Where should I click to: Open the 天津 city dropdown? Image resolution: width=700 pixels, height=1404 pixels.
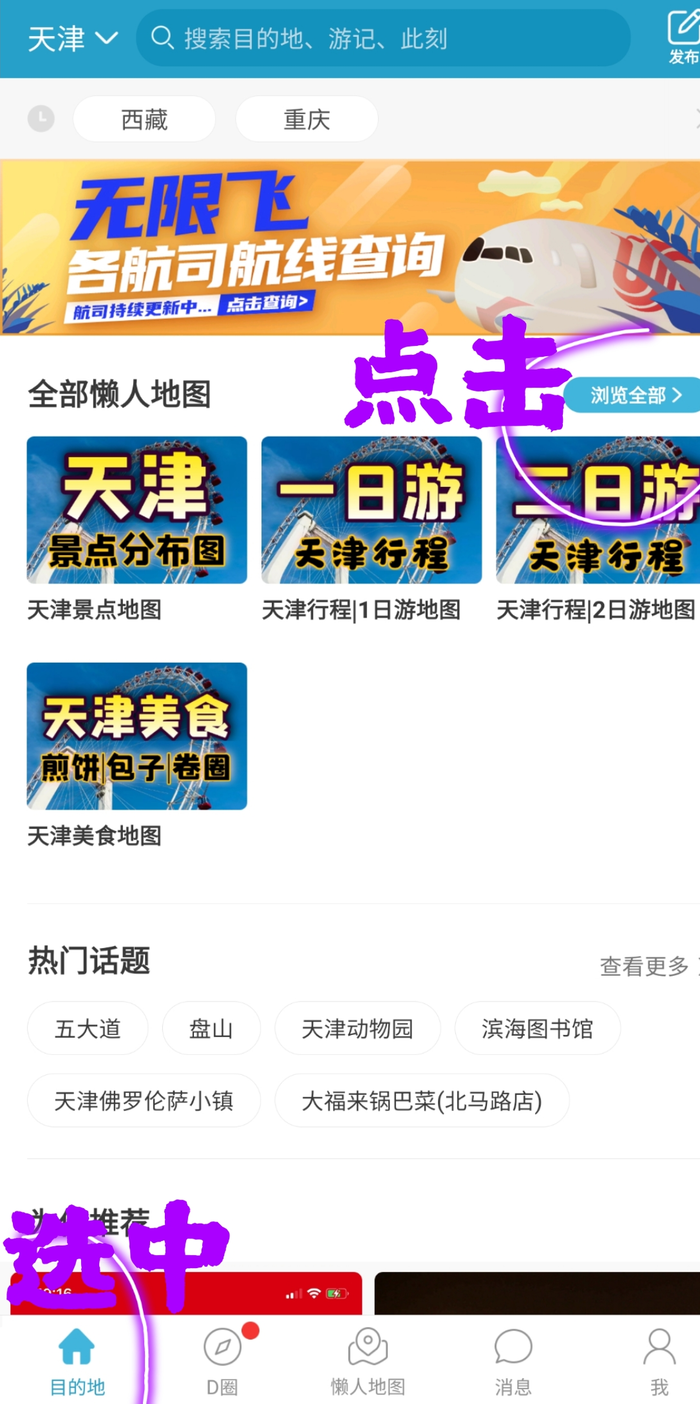click(x=73, y=39)
